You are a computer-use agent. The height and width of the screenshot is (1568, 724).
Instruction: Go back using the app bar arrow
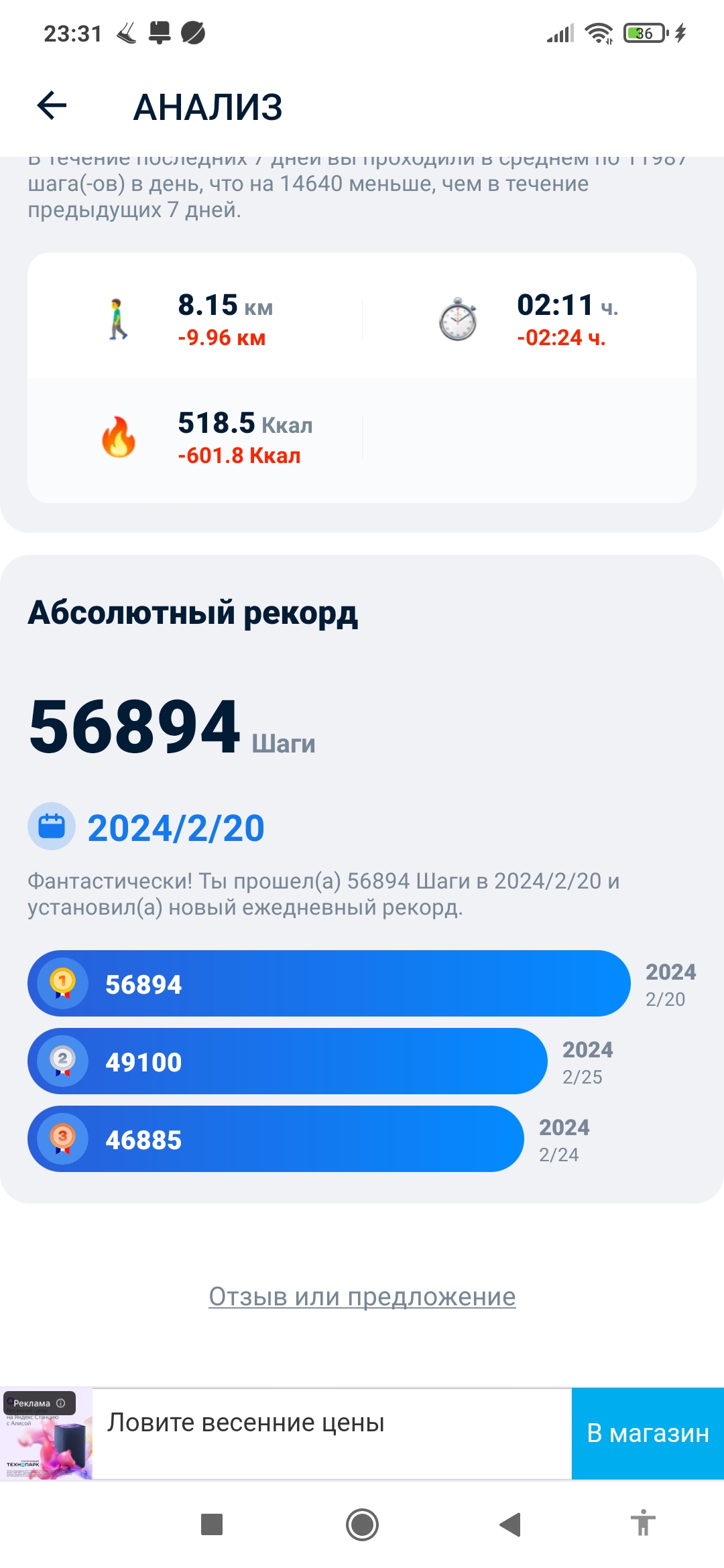point(52,106)
